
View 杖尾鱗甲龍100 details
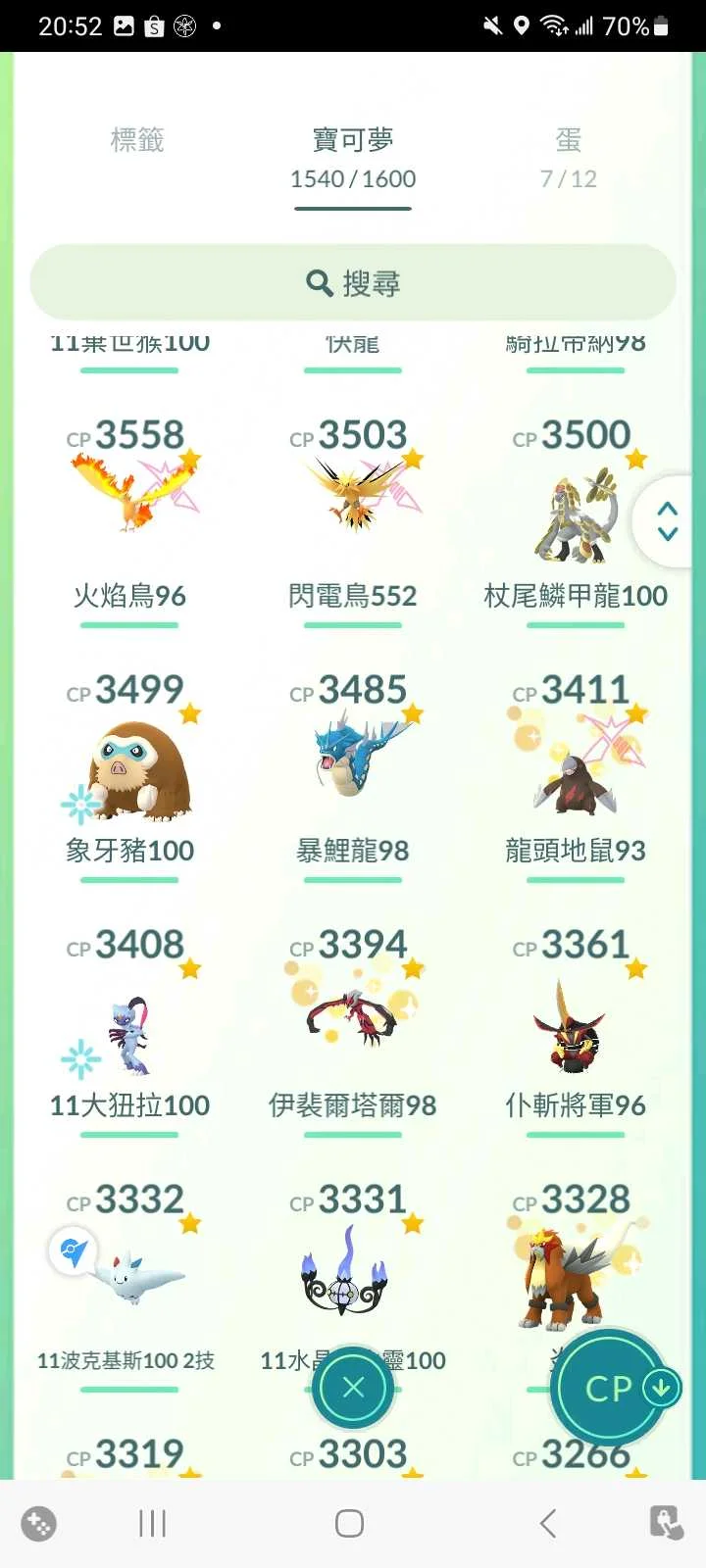575,514
